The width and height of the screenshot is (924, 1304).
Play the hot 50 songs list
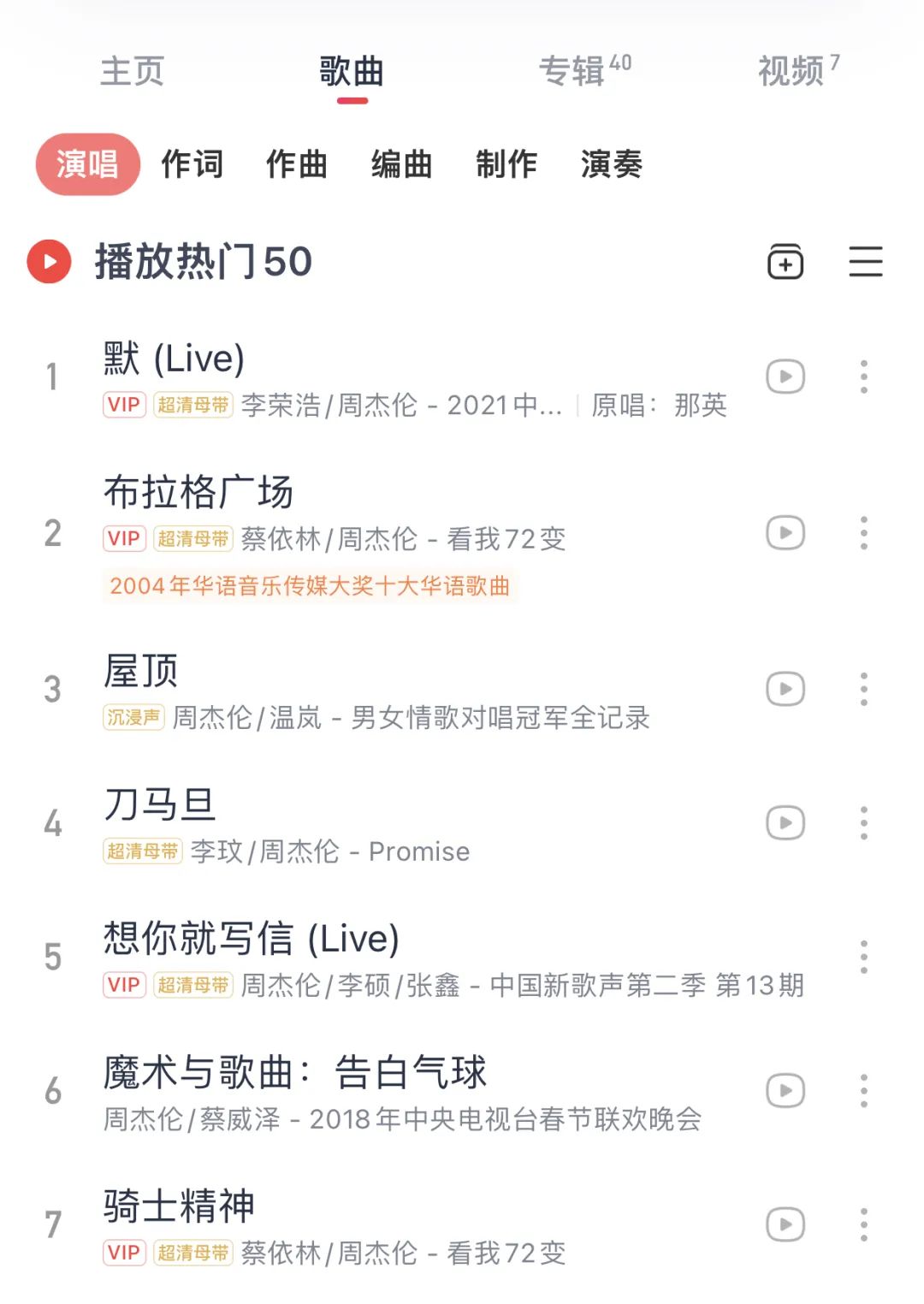tap(49, 263)
